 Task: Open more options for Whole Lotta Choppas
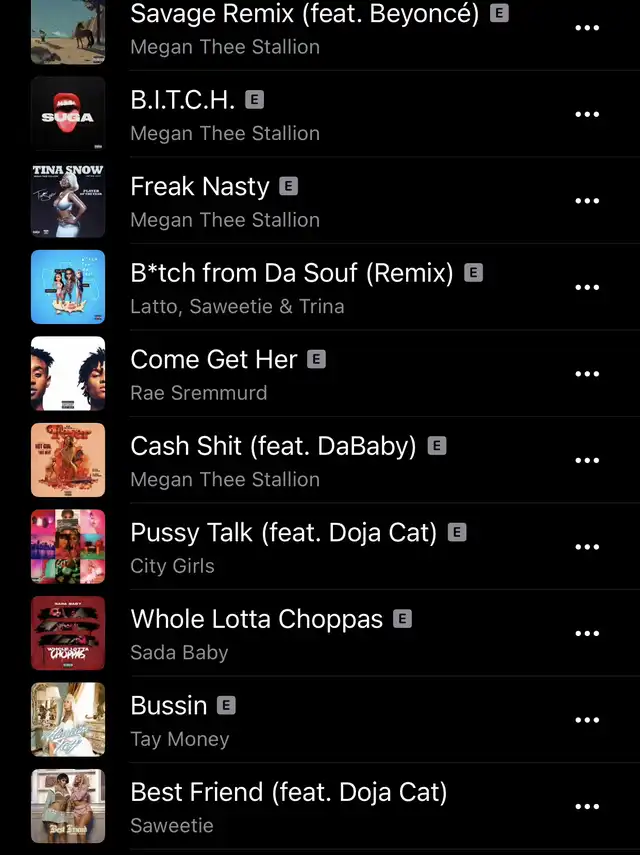click(587, 634)
